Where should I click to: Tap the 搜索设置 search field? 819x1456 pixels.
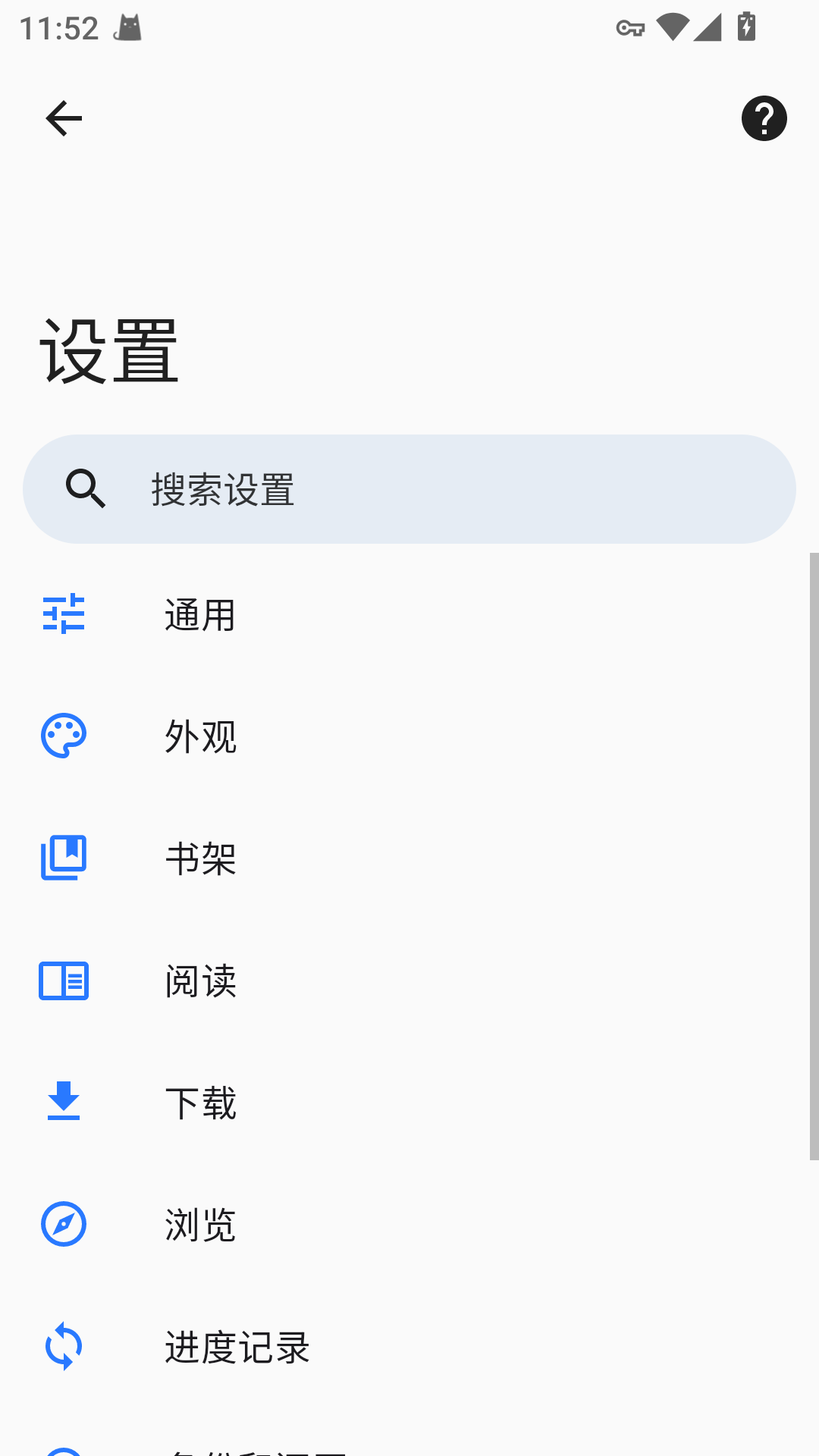coord(409,488)
